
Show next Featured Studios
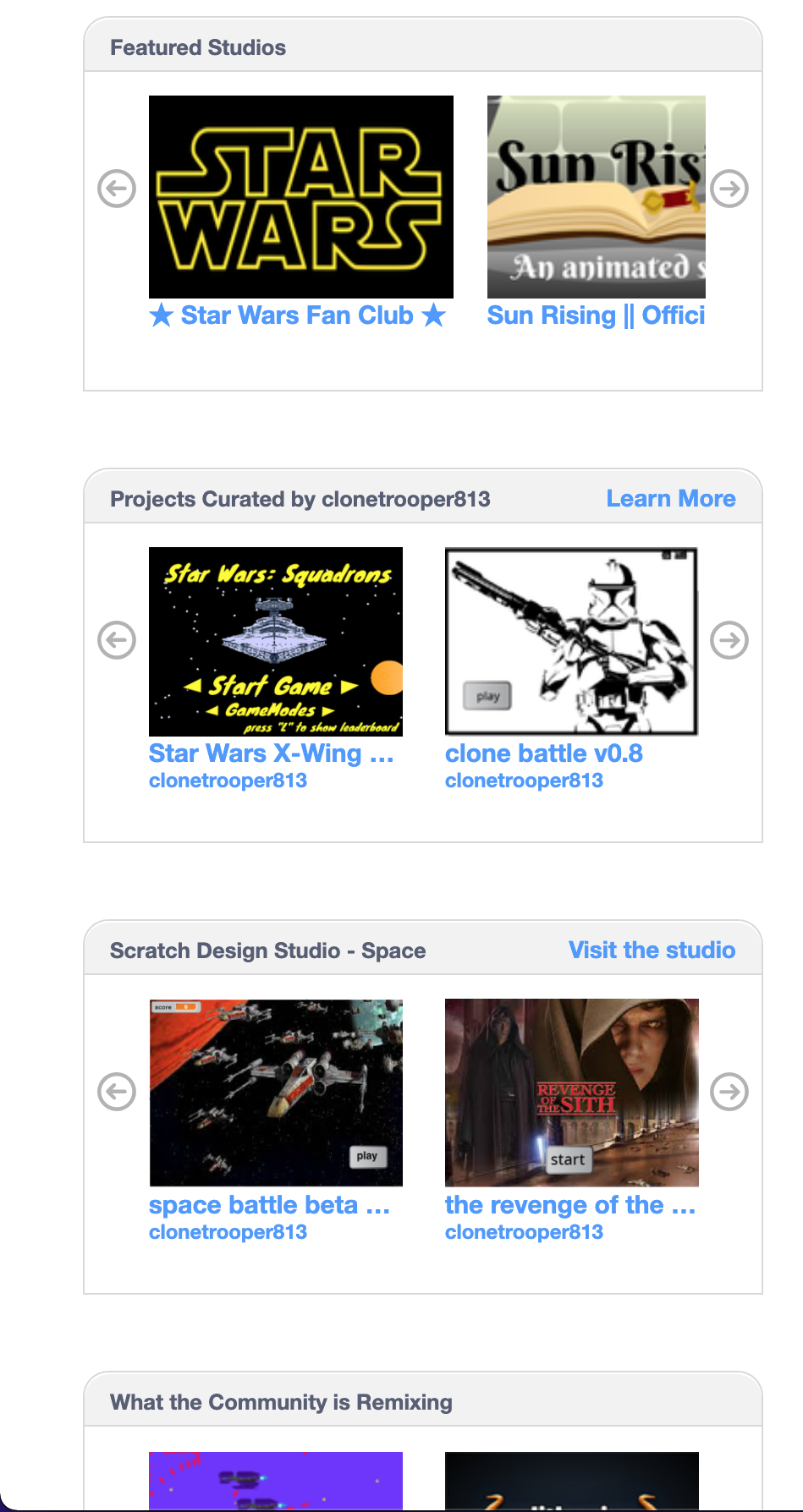pyautogui.click(x=729, y=189)
